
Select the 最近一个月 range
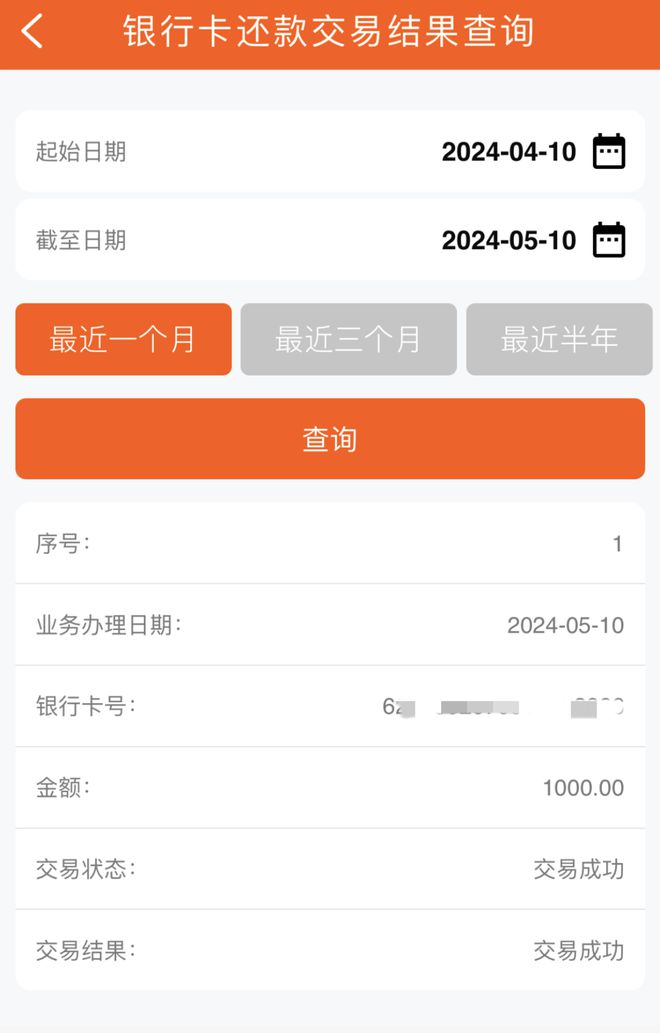[123, 339]
